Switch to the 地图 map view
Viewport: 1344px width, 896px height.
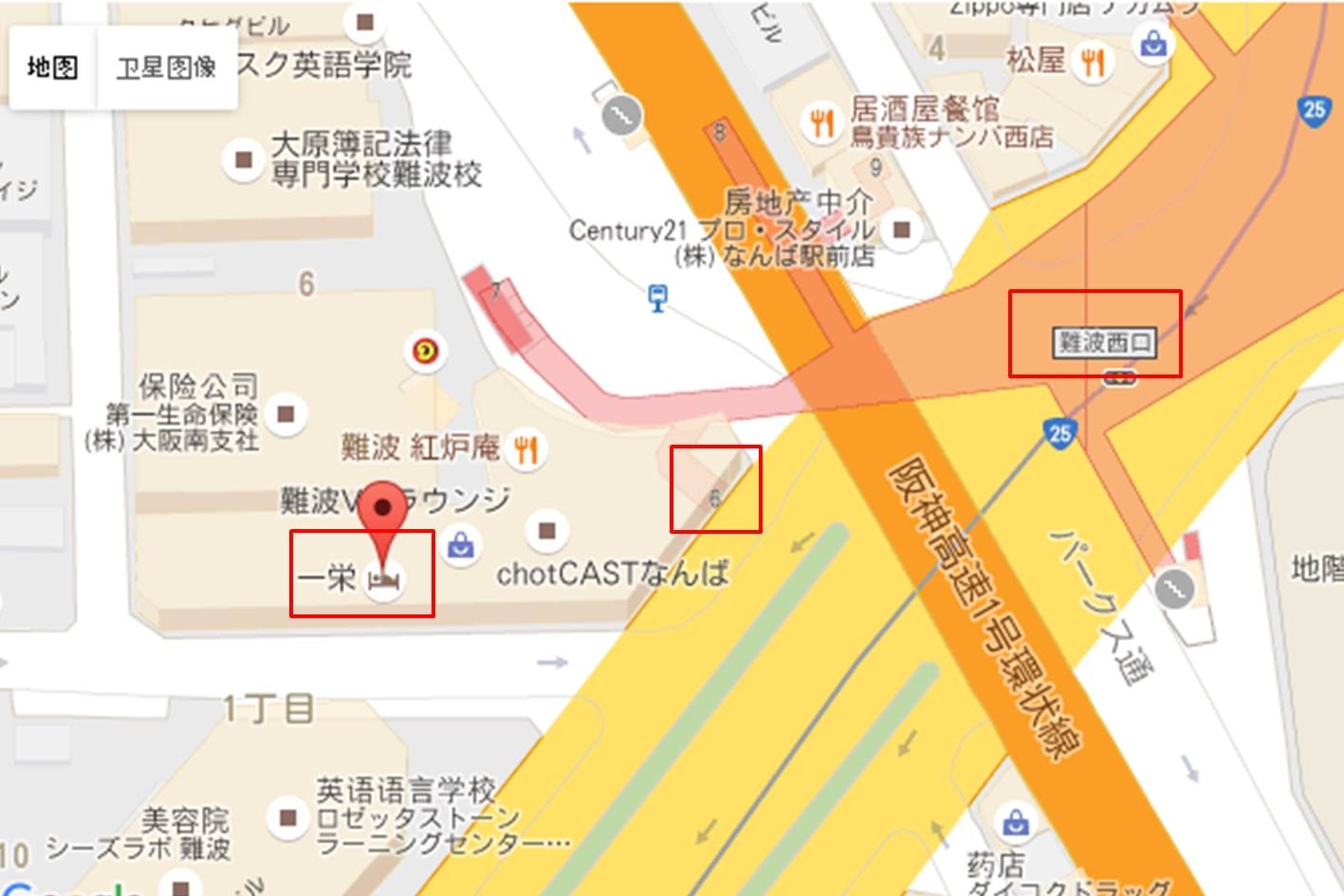[x=52, y=68]
